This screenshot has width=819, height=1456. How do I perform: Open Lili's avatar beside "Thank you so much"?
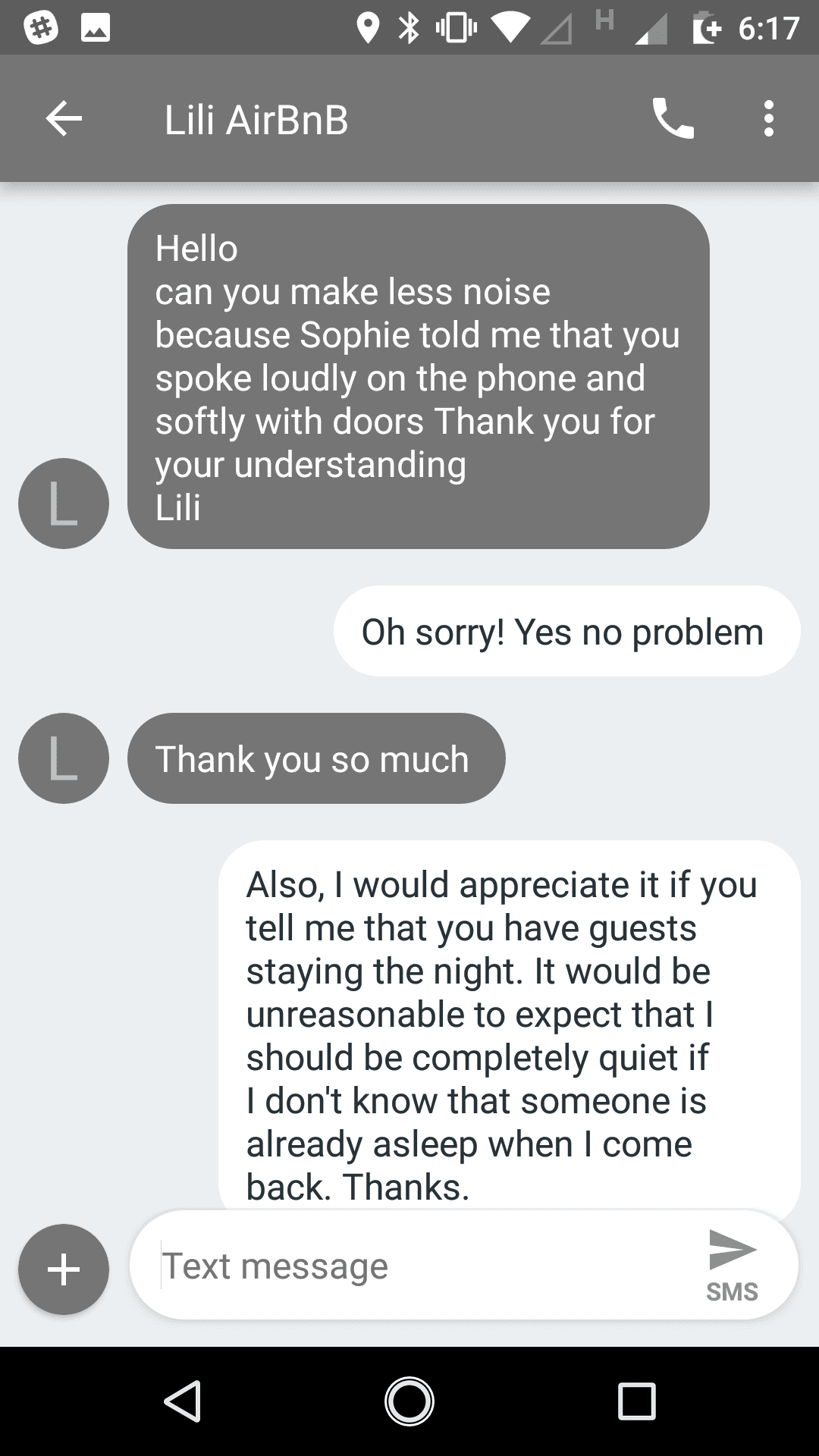click(x=64, y=758)
